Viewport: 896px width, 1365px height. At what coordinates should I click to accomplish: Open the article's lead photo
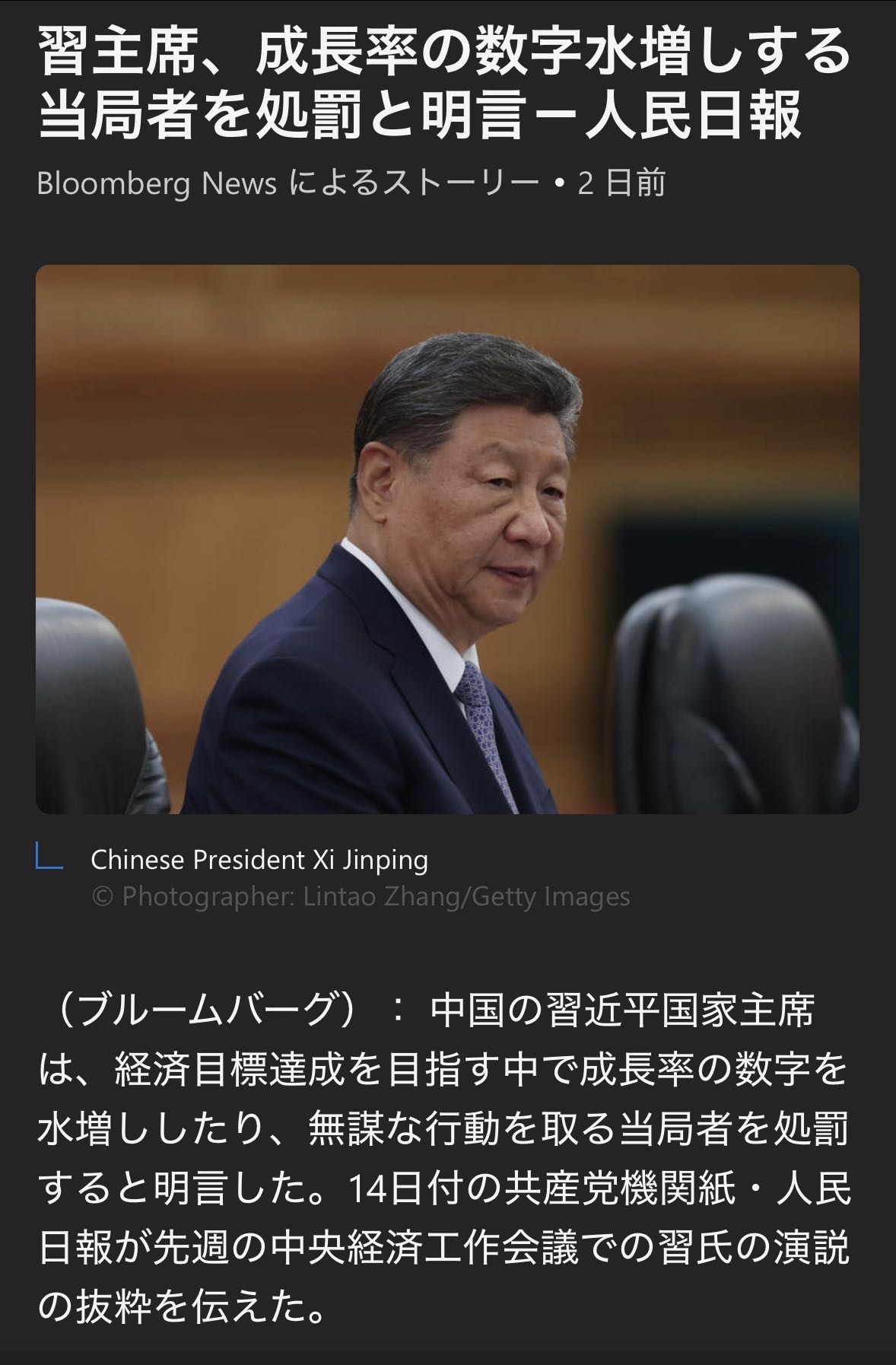(447, 539)
